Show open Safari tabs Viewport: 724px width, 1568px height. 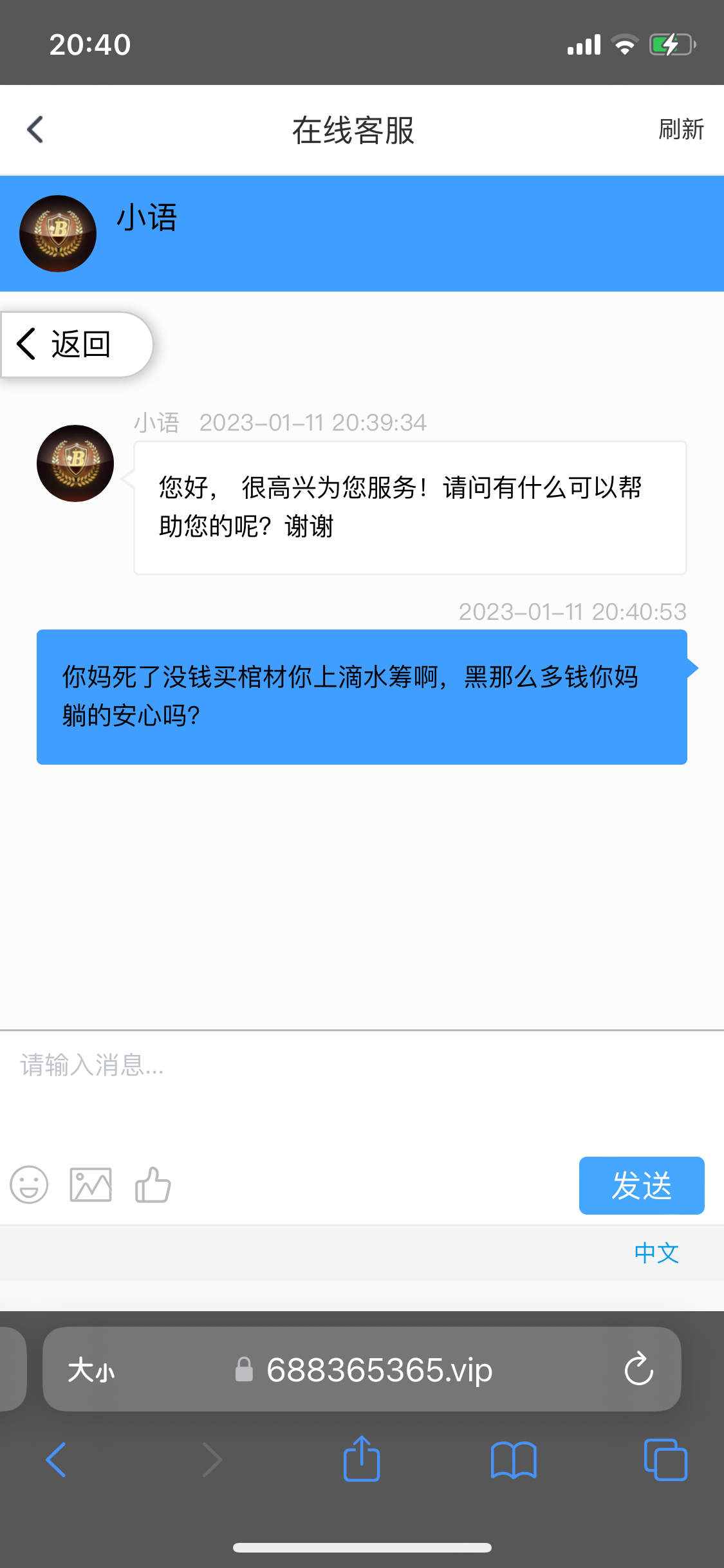(x=665, y=1460)
